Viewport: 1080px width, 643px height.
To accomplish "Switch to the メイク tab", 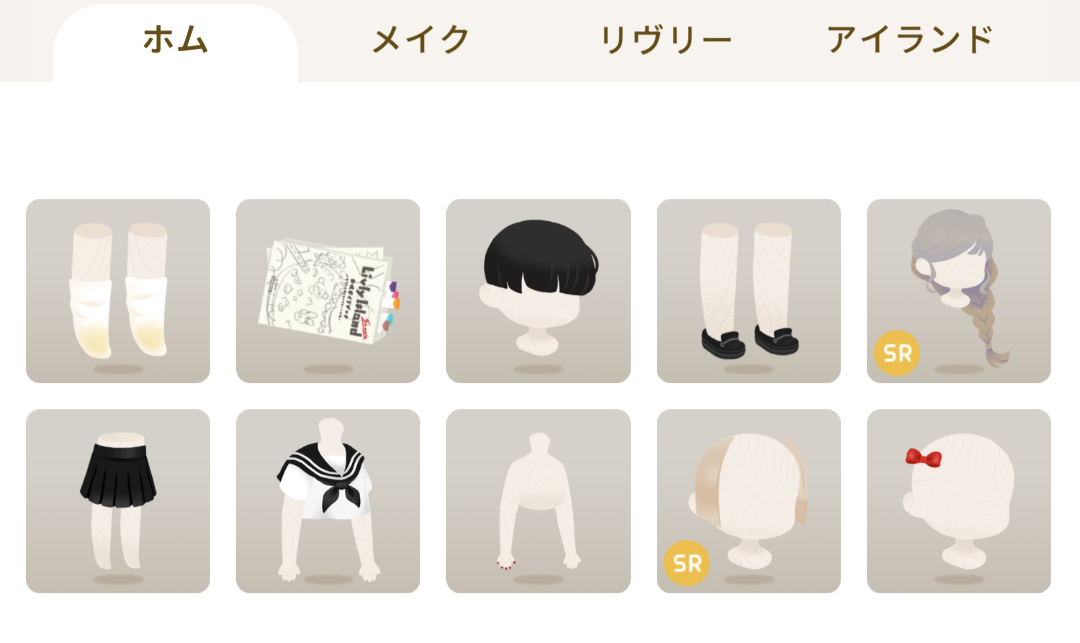I will [421, 41].
